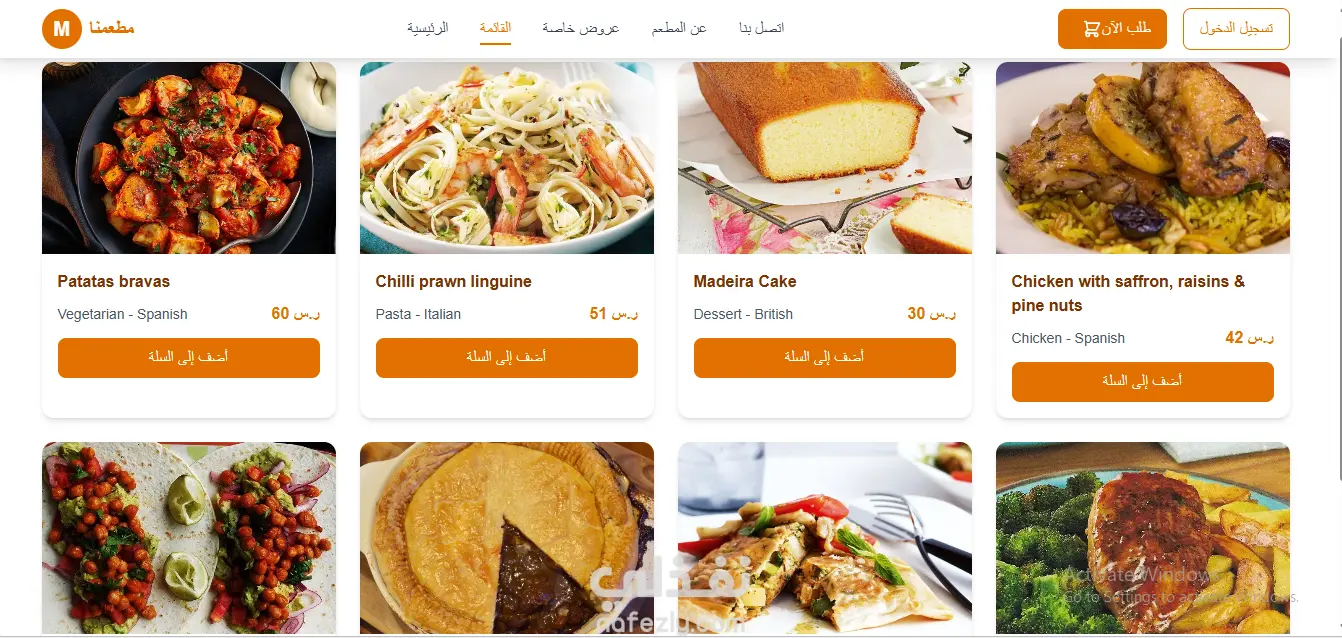Add Chilli prawn linguine to the cart

point(506,357)
